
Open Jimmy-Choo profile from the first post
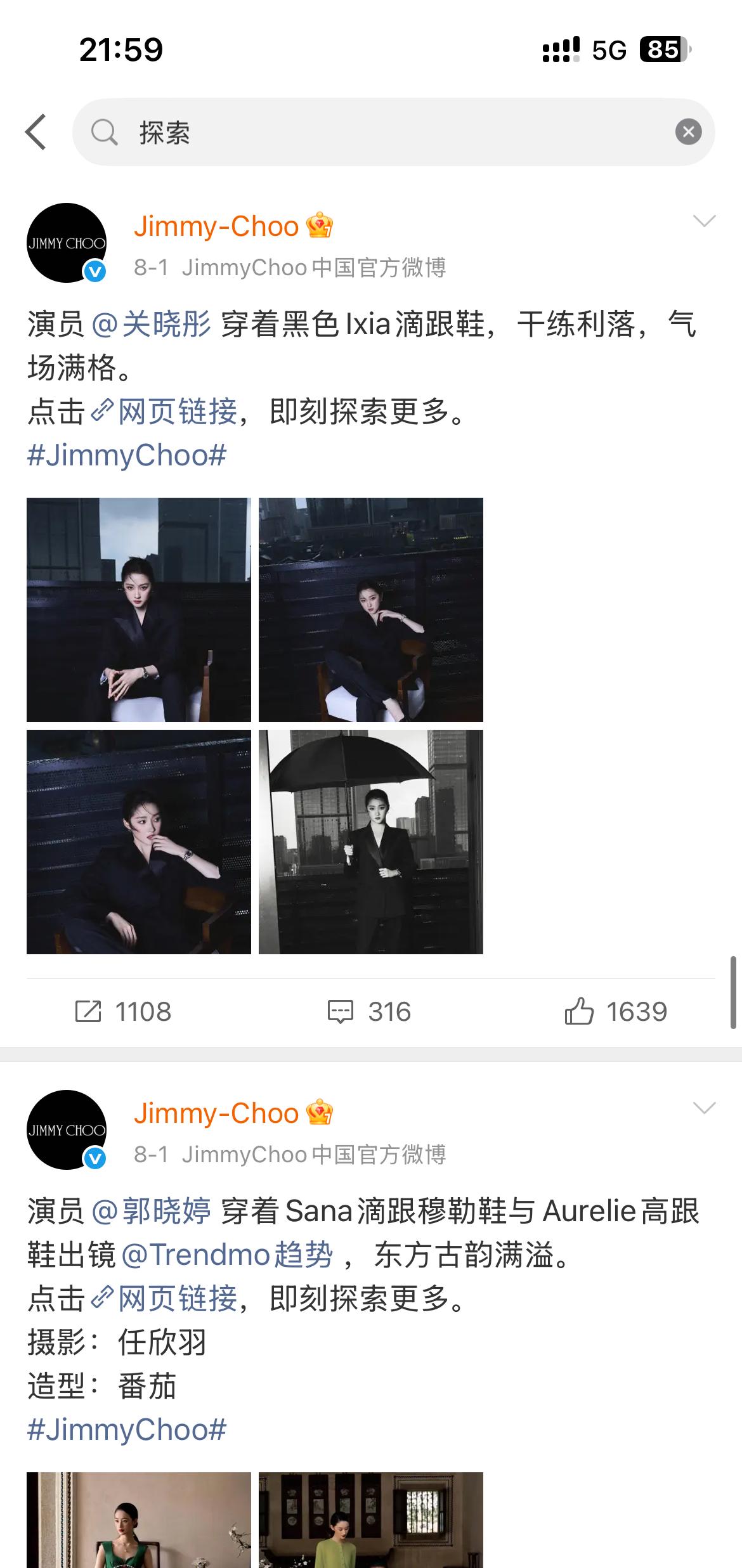tap(216, 226)
